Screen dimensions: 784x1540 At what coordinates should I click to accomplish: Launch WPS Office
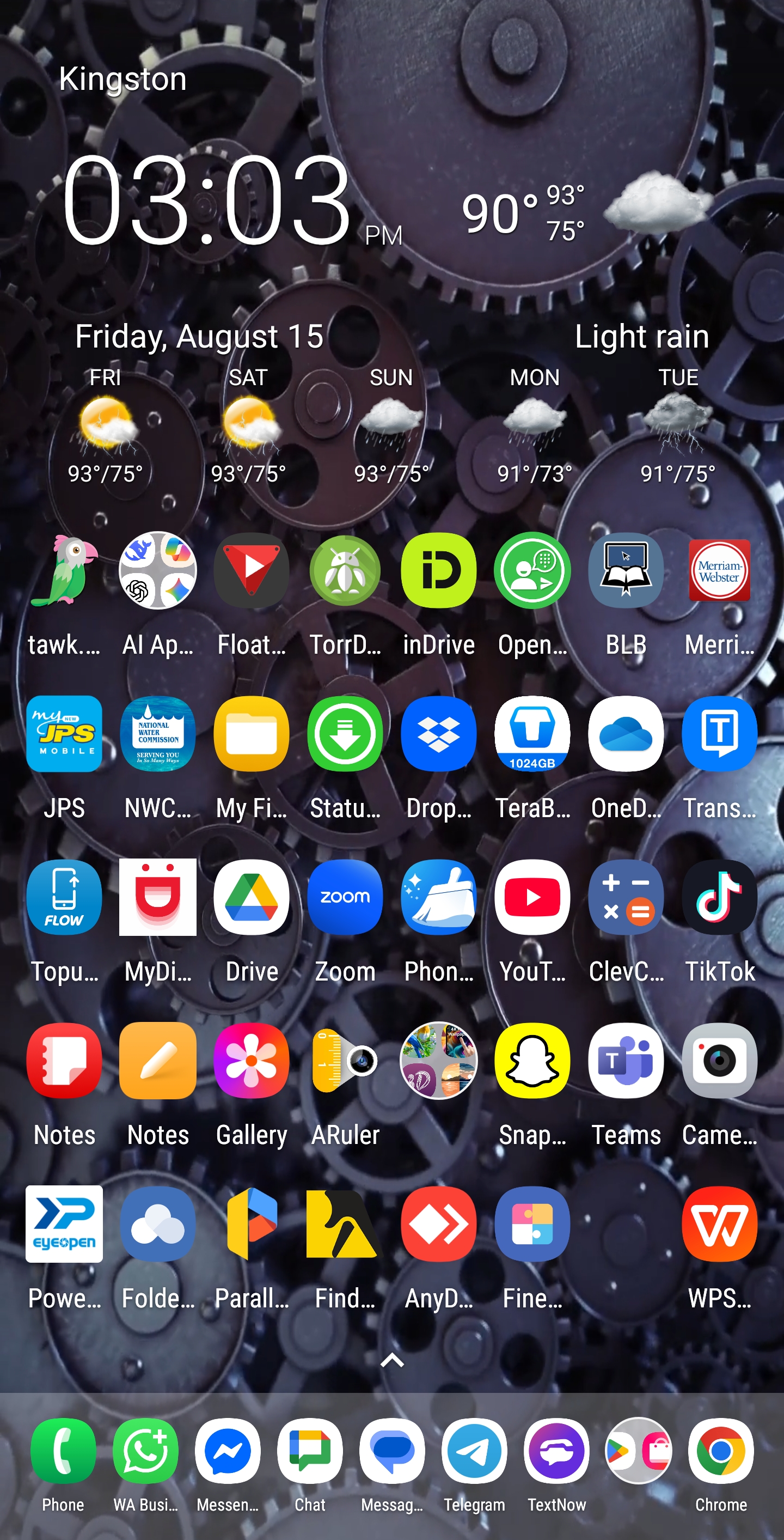719,1224
